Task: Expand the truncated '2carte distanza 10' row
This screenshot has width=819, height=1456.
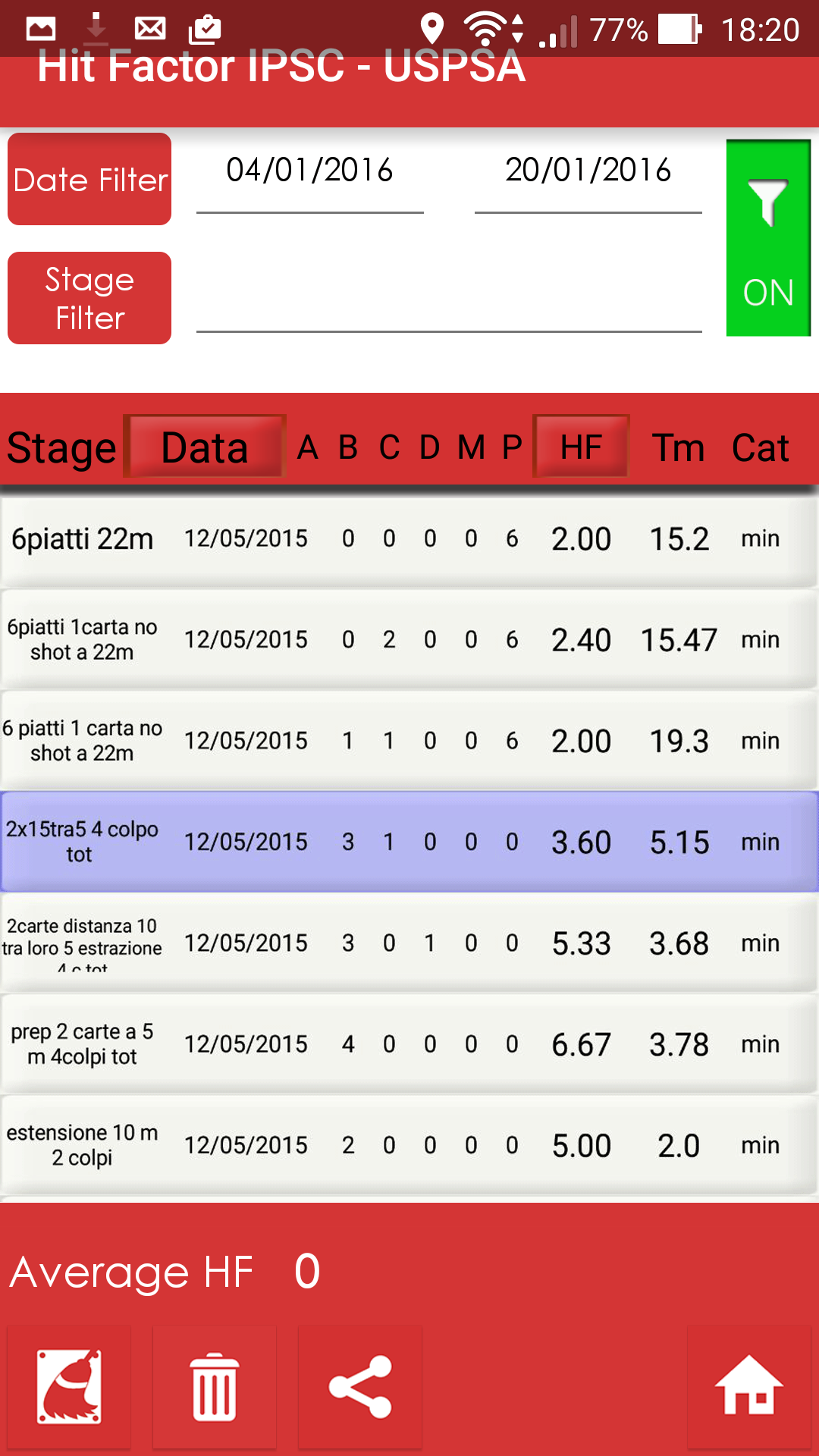Action: [83, 943]
